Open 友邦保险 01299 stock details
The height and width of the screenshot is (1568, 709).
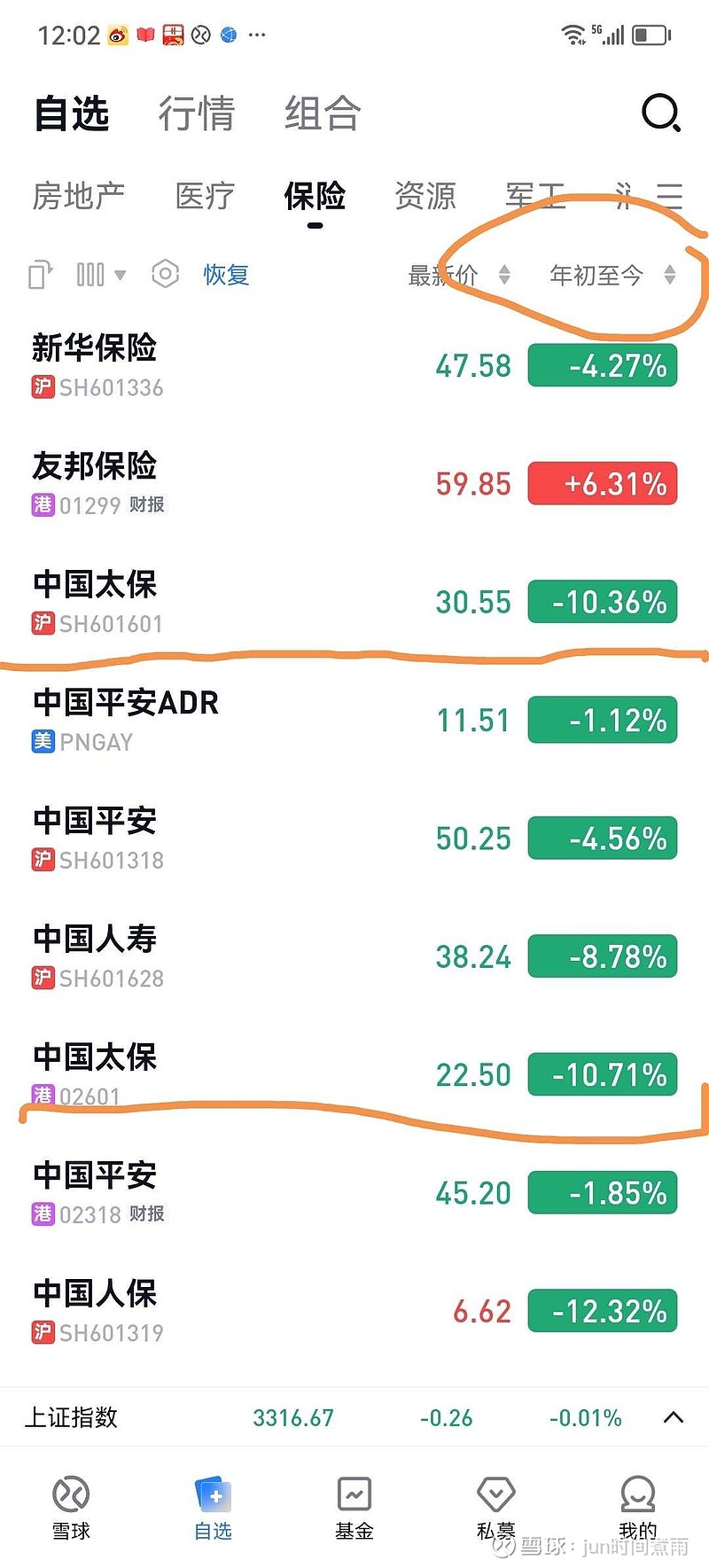(354, 483)
